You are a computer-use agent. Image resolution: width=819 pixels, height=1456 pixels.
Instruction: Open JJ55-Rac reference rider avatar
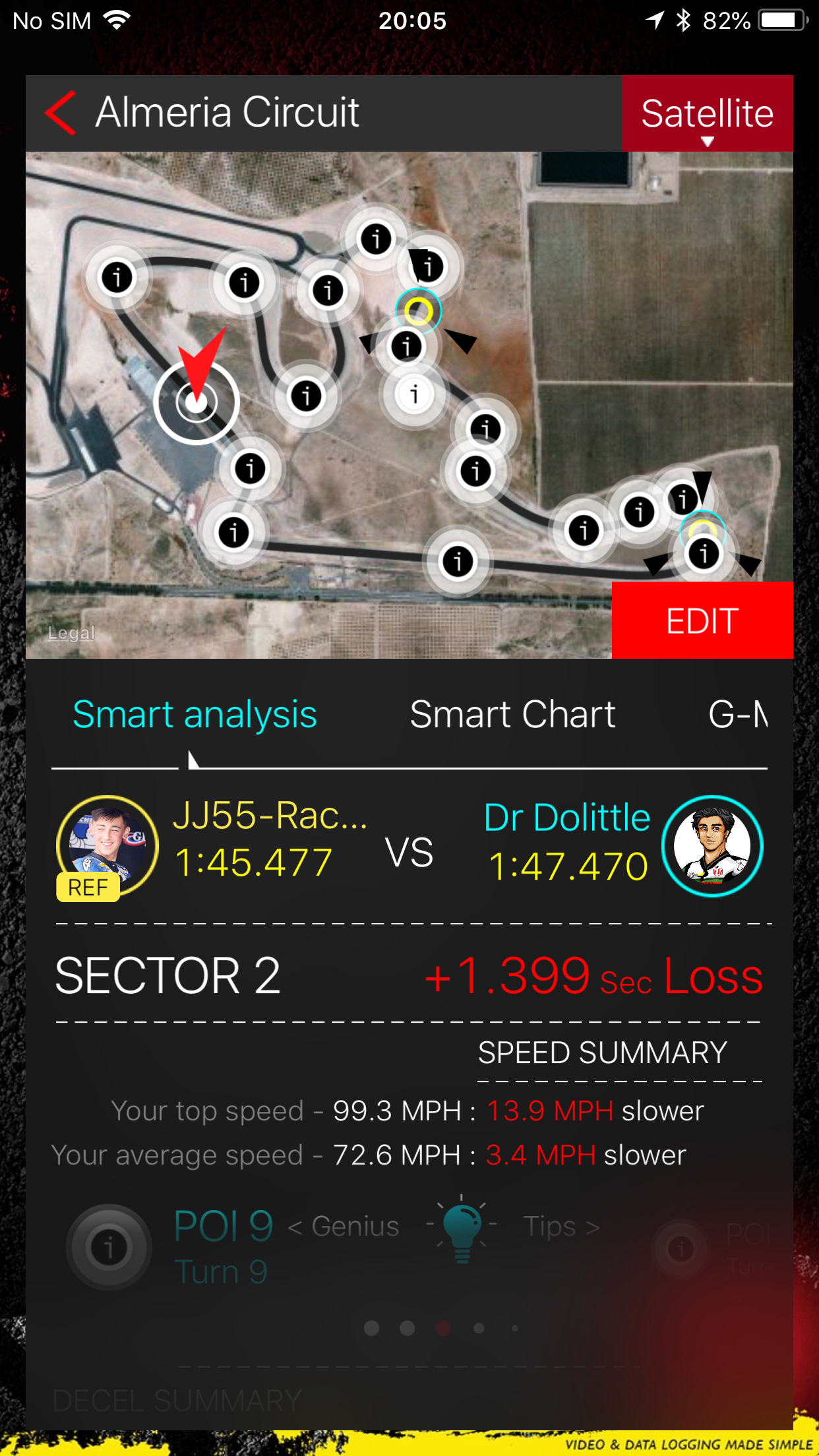tap(107, 846)
